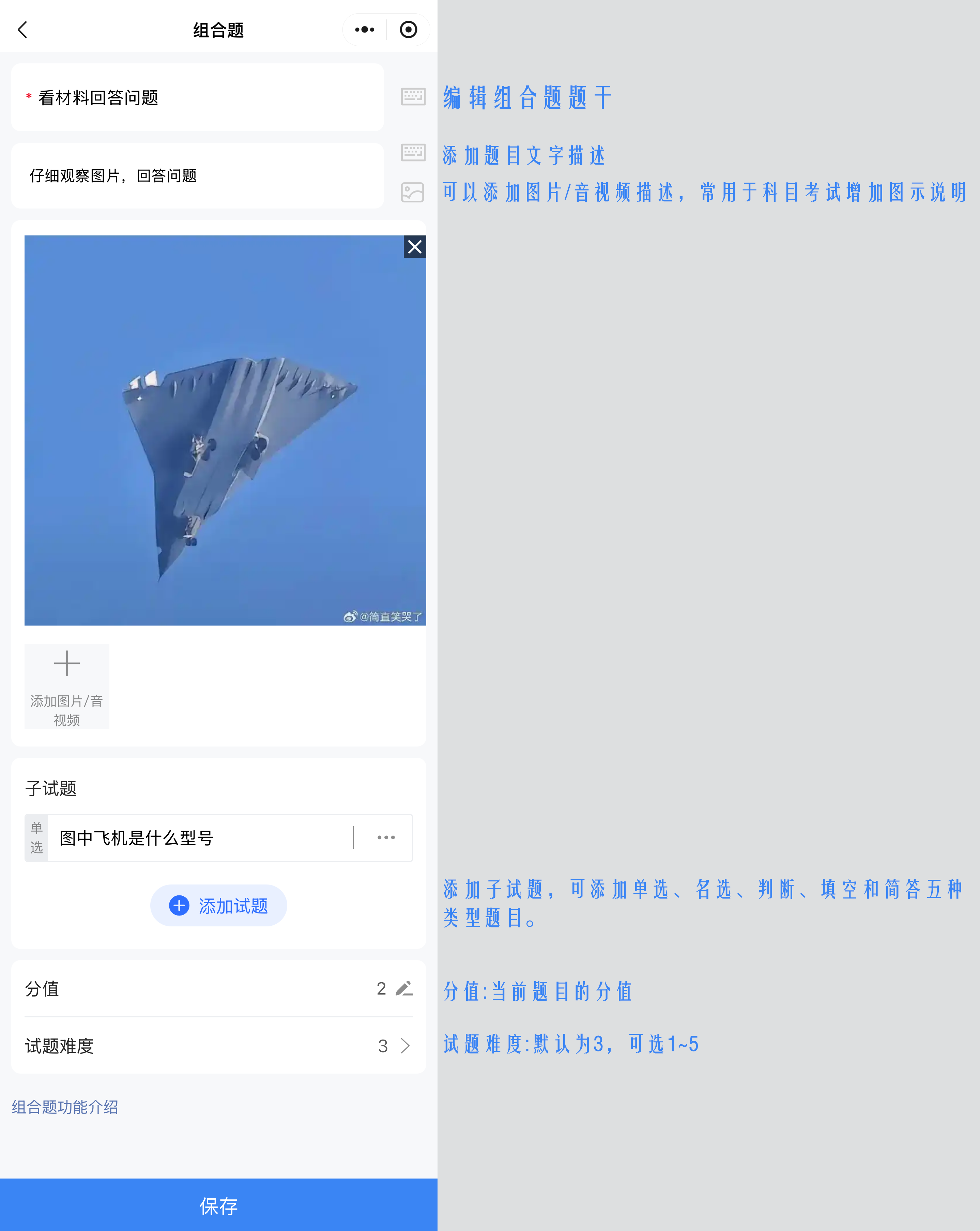This screenshot has height=1231, width=980.
Task: Edit the 分值 score value
Action: (404, 988)
